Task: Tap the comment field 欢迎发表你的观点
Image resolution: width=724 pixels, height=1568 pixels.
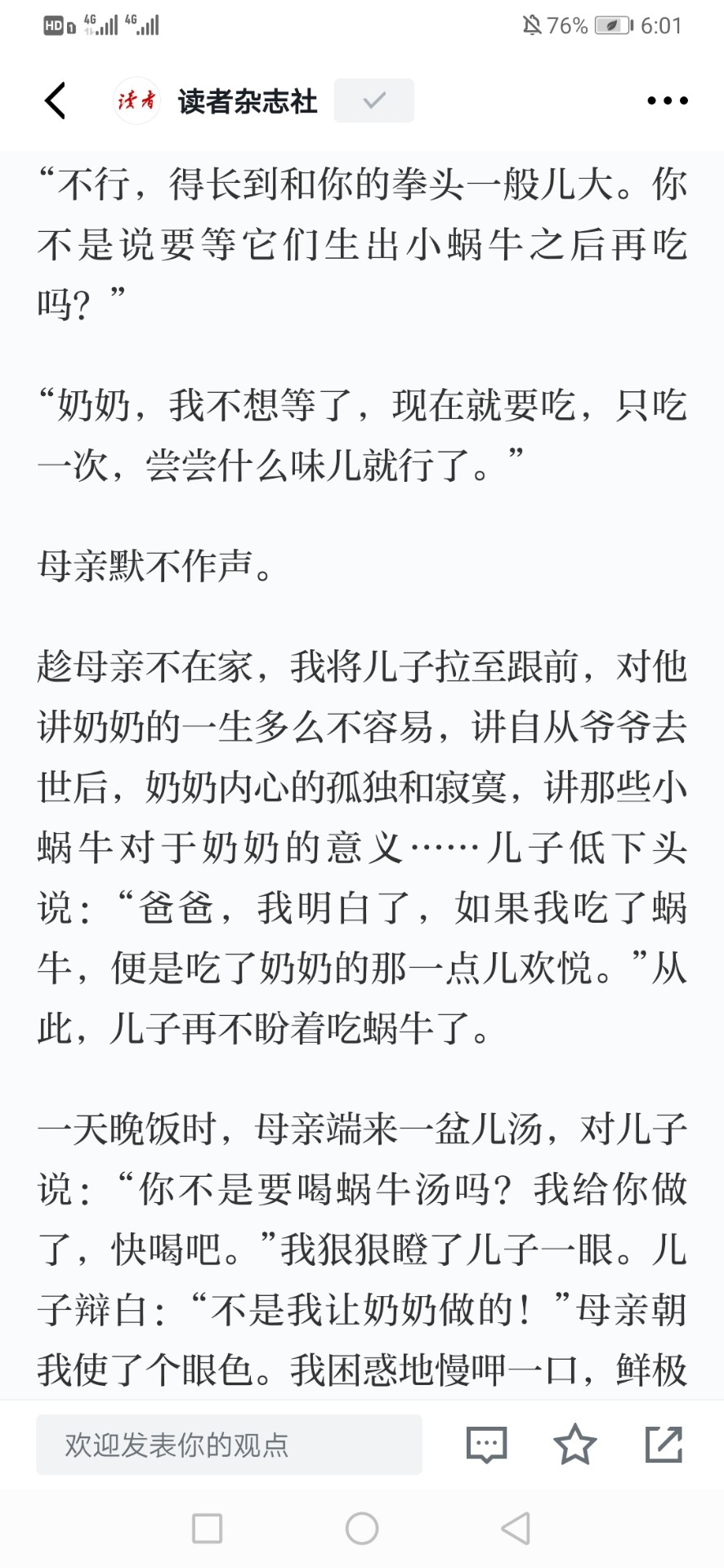Action: pyautogui.click(x=229, y=1445)
